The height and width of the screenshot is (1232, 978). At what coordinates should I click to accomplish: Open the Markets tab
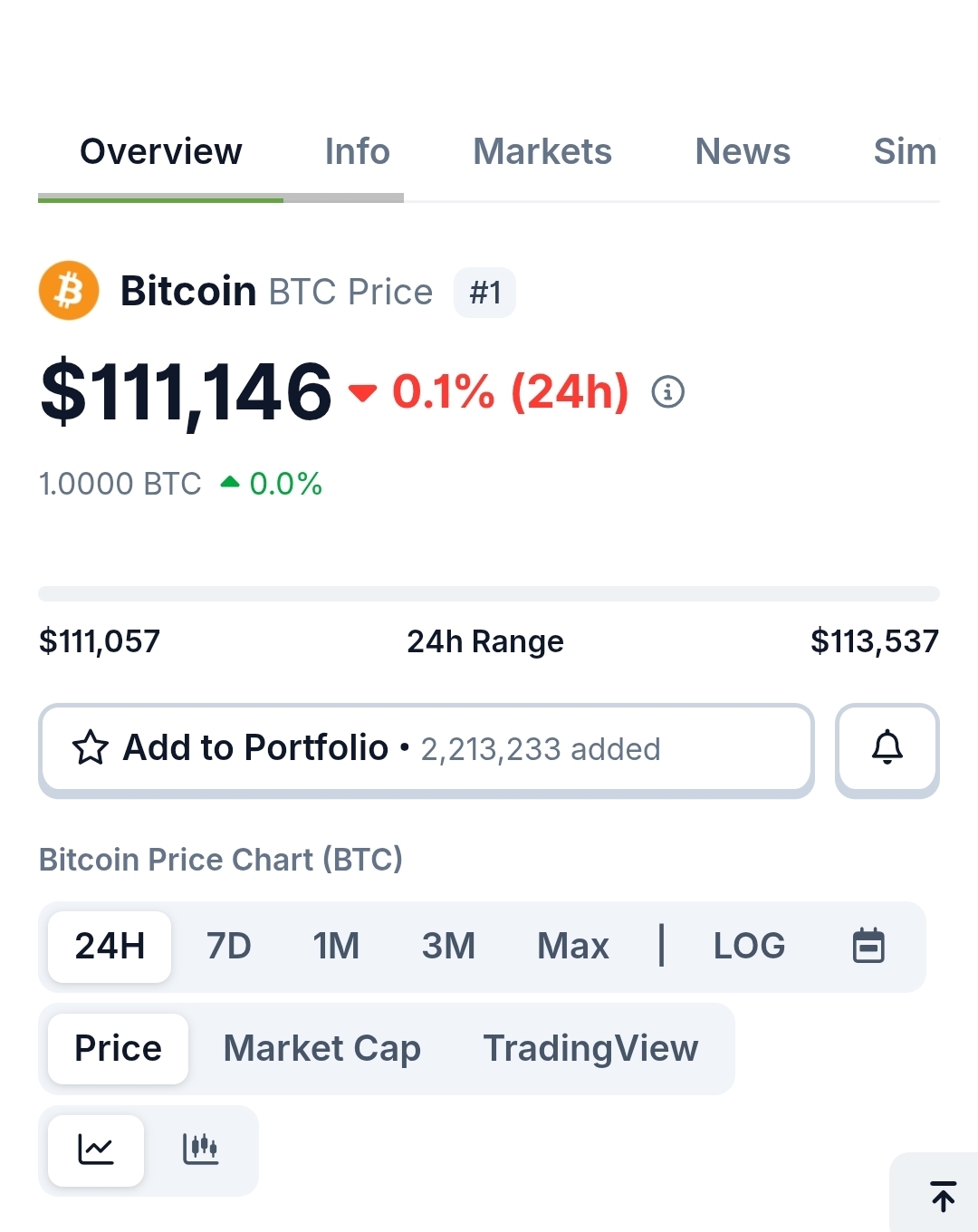coord(542,152)
